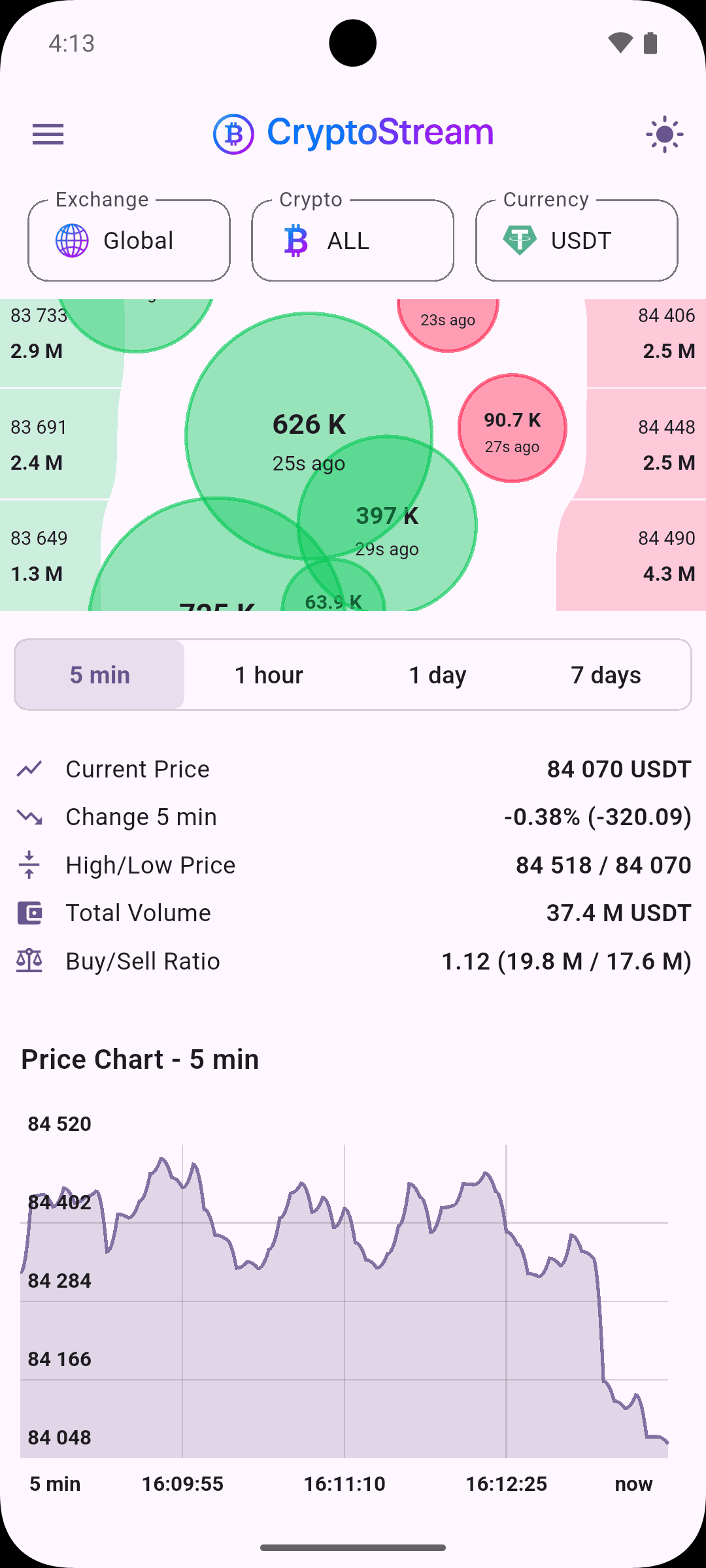Open the Crypto ALL dropdown
The width and height of the screenshot is (706, 1568).
352,240
